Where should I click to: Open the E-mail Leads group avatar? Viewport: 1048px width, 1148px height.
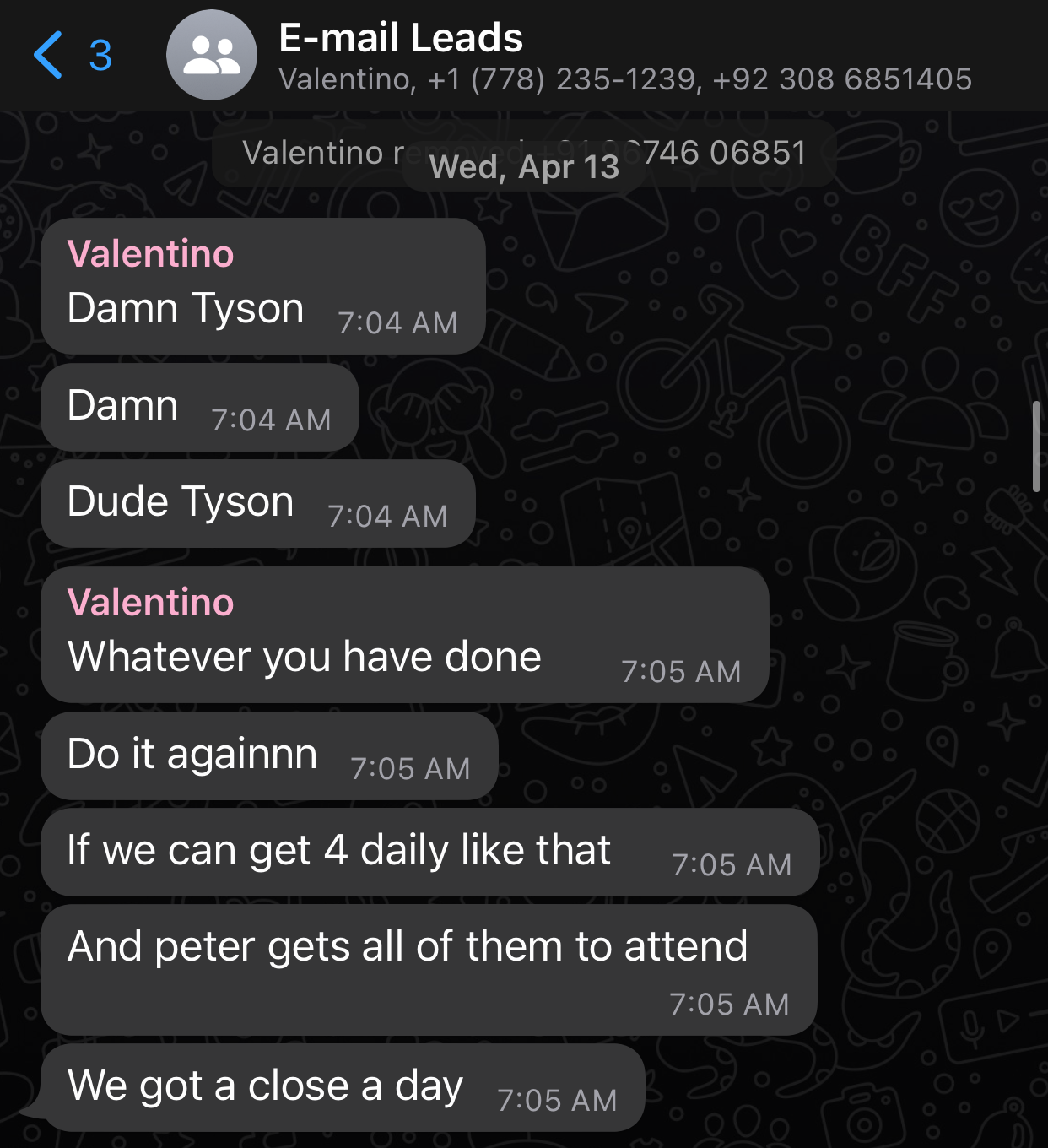pos(212,55)
